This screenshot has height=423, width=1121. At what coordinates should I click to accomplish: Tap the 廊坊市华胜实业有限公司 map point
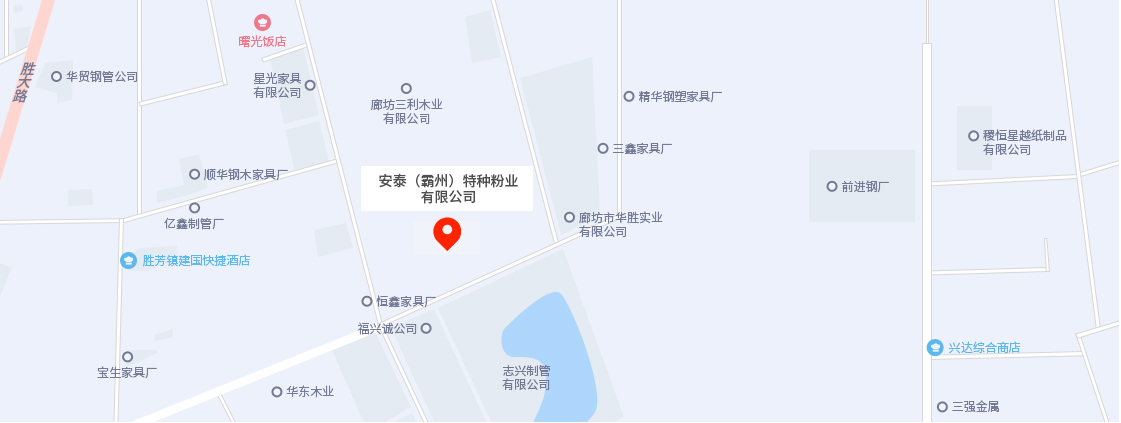click(570, 217)
